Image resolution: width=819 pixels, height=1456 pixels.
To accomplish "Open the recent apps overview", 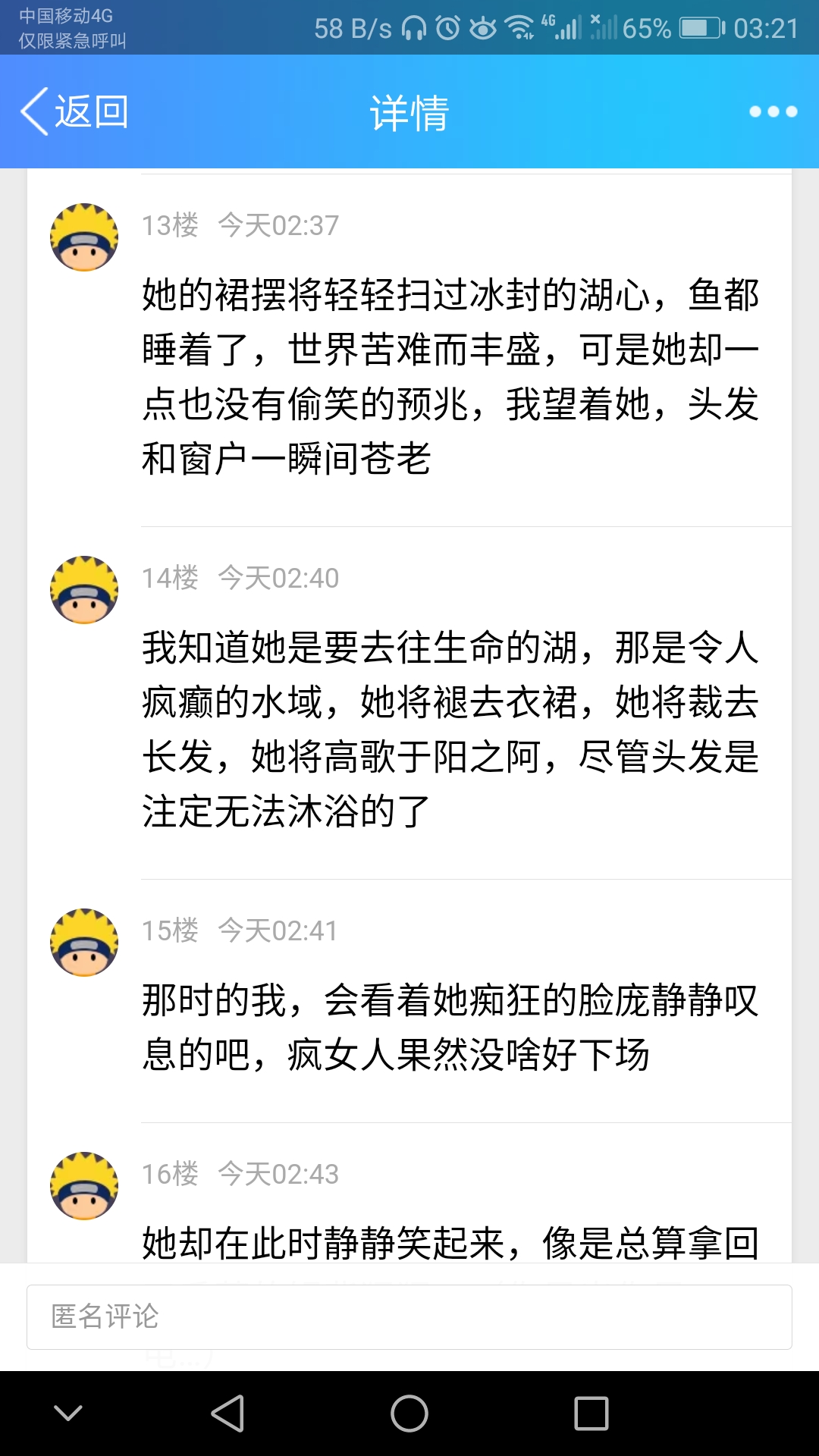I will click(x=591, y=1414).
